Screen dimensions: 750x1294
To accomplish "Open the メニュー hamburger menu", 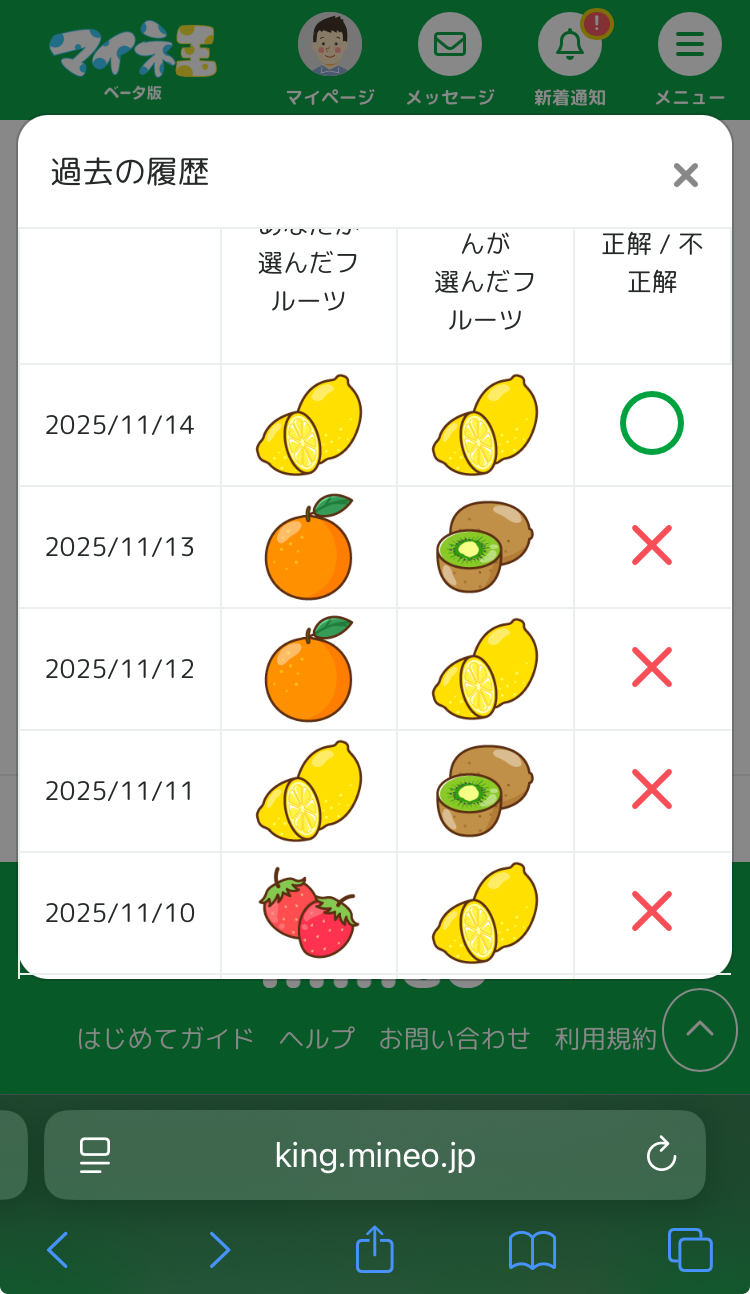I will click(689, 46).
